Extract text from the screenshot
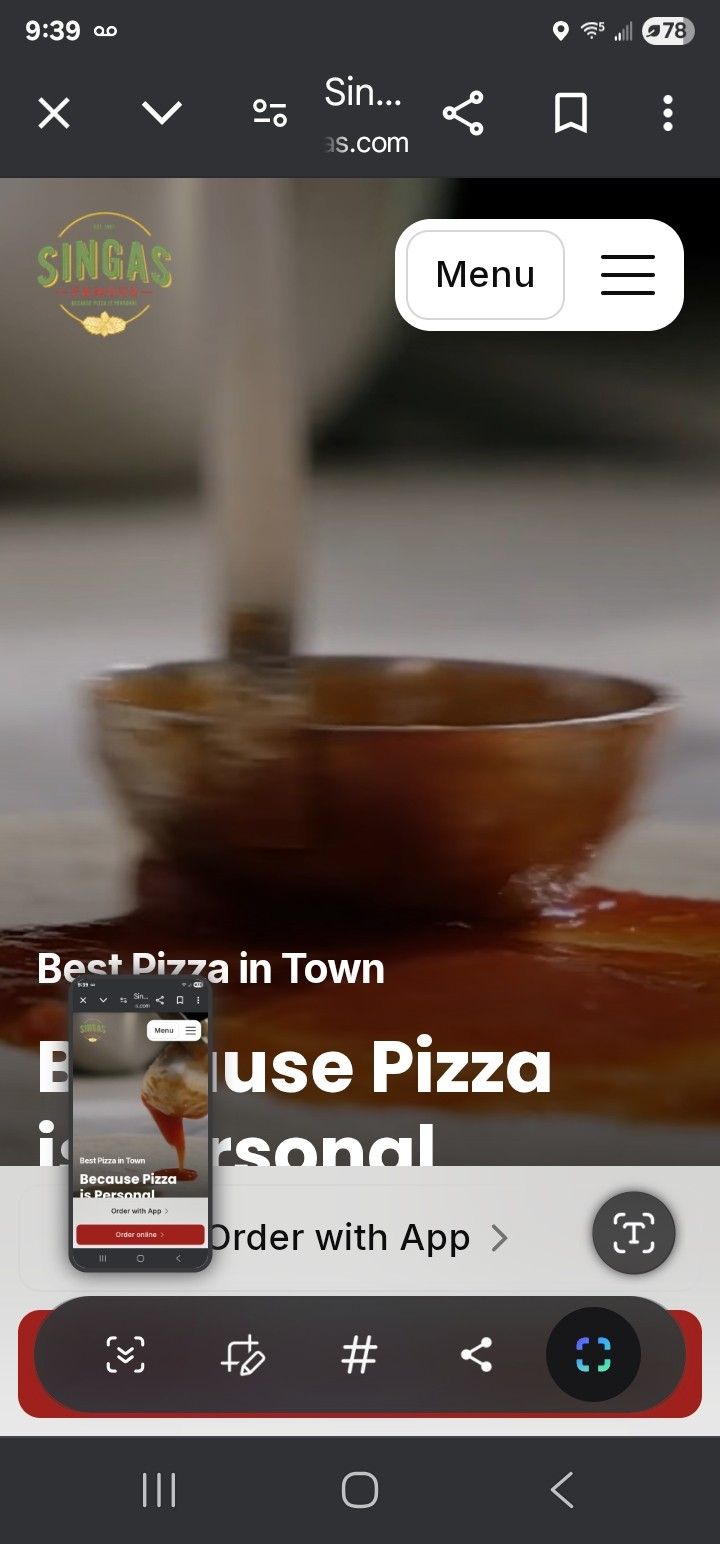The width and height of the screenshot is (720, 1544). coord(634,1233)
